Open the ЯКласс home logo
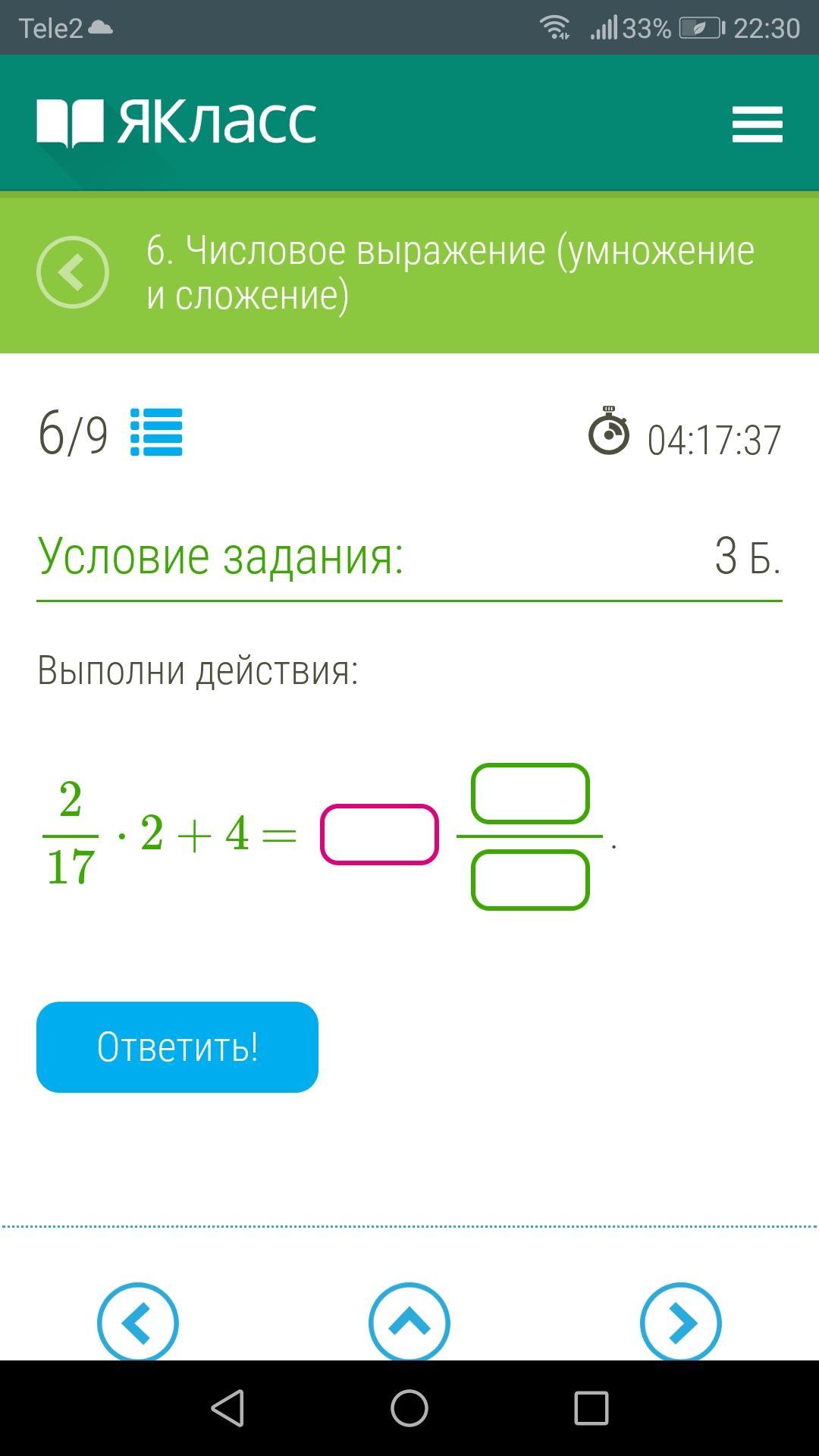819x1456 pixels. (176, 122)
